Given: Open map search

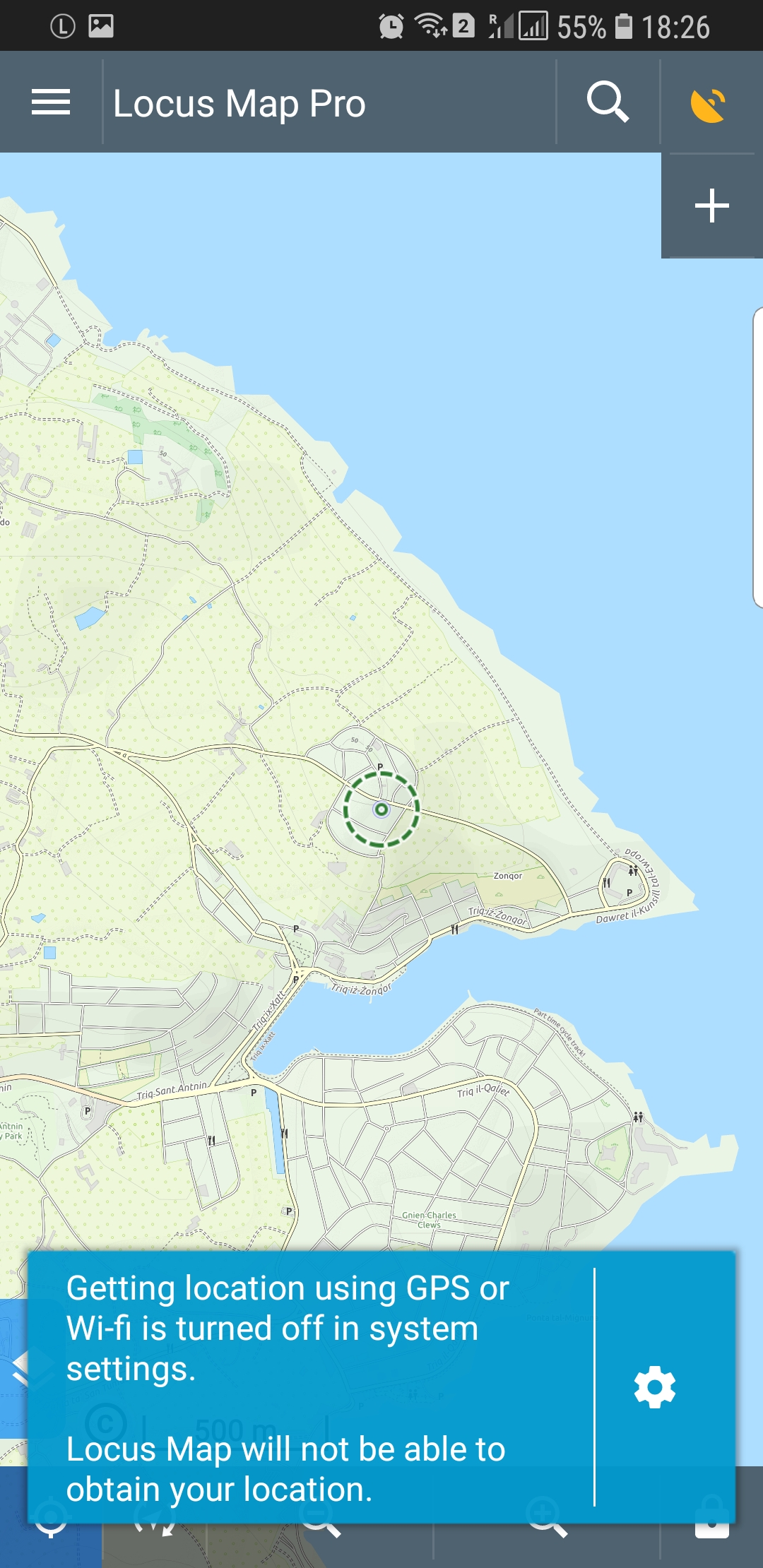Looking at the screenshot, I should [608, 102].
